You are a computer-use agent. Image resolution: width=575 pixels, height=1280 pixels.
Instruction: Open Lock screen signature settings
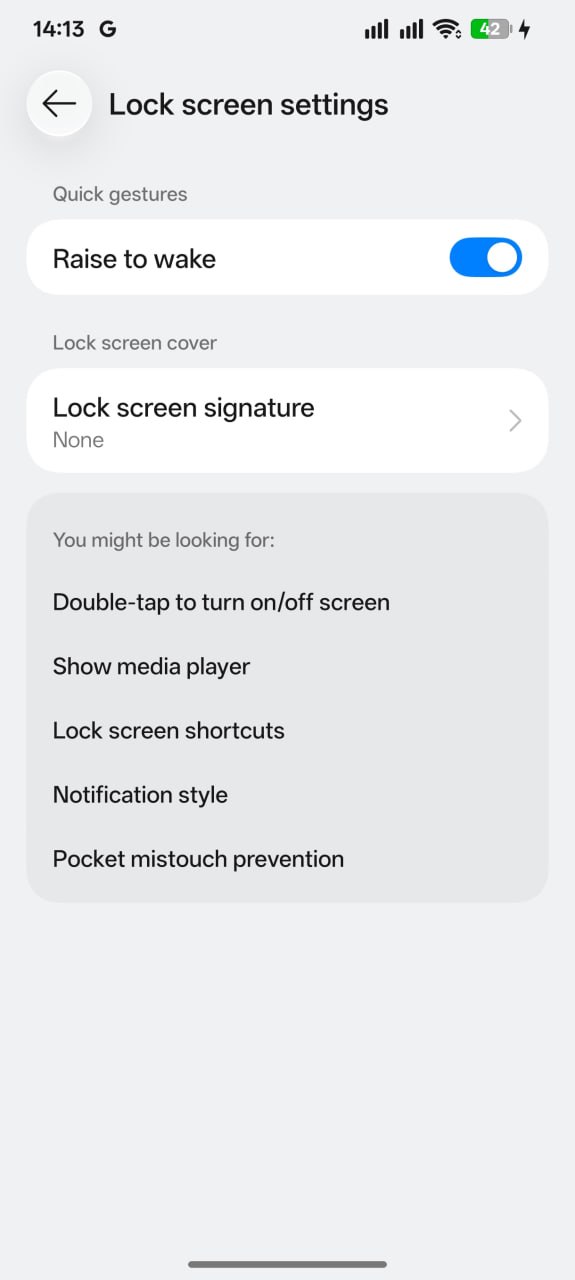(287, 421)
